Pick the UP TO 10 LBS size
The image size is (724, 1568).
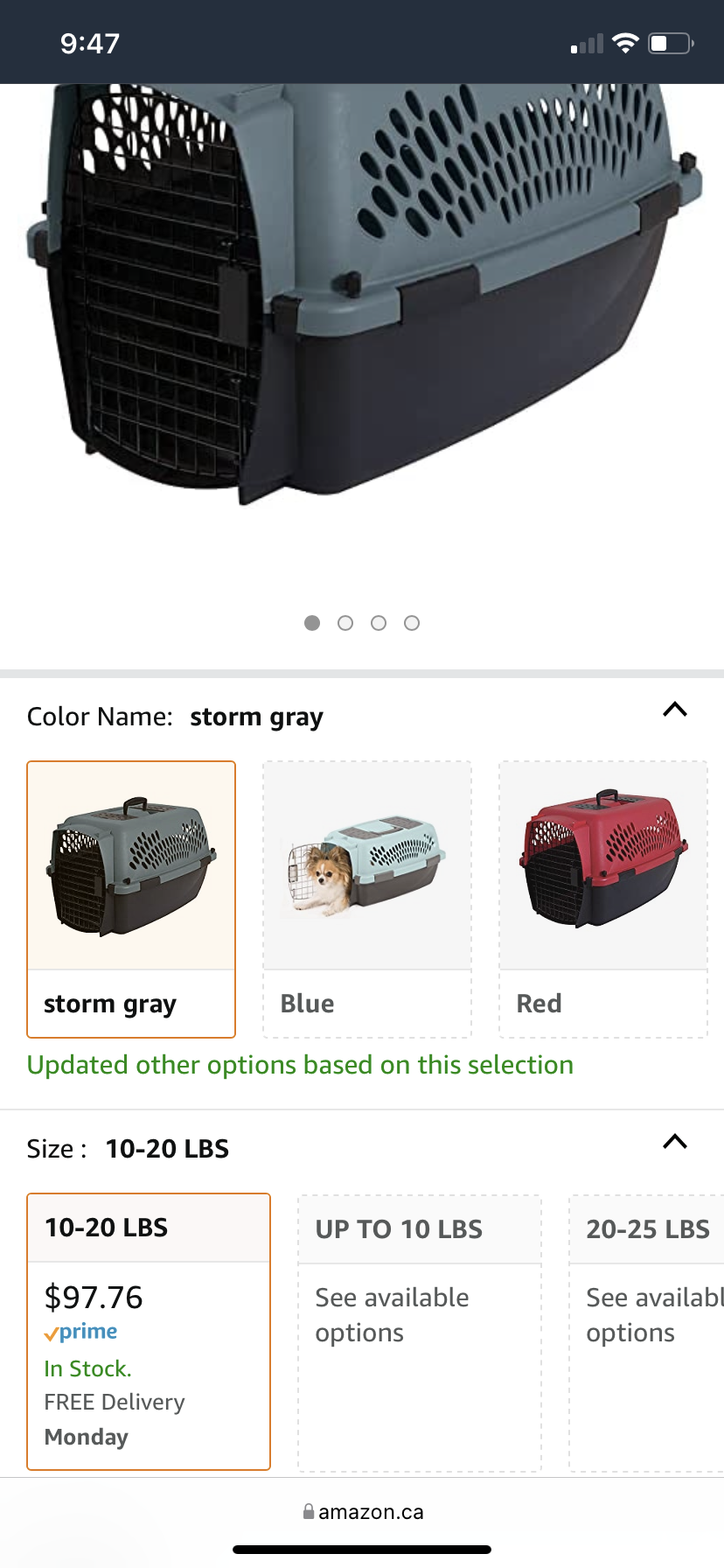point(420,1333)
